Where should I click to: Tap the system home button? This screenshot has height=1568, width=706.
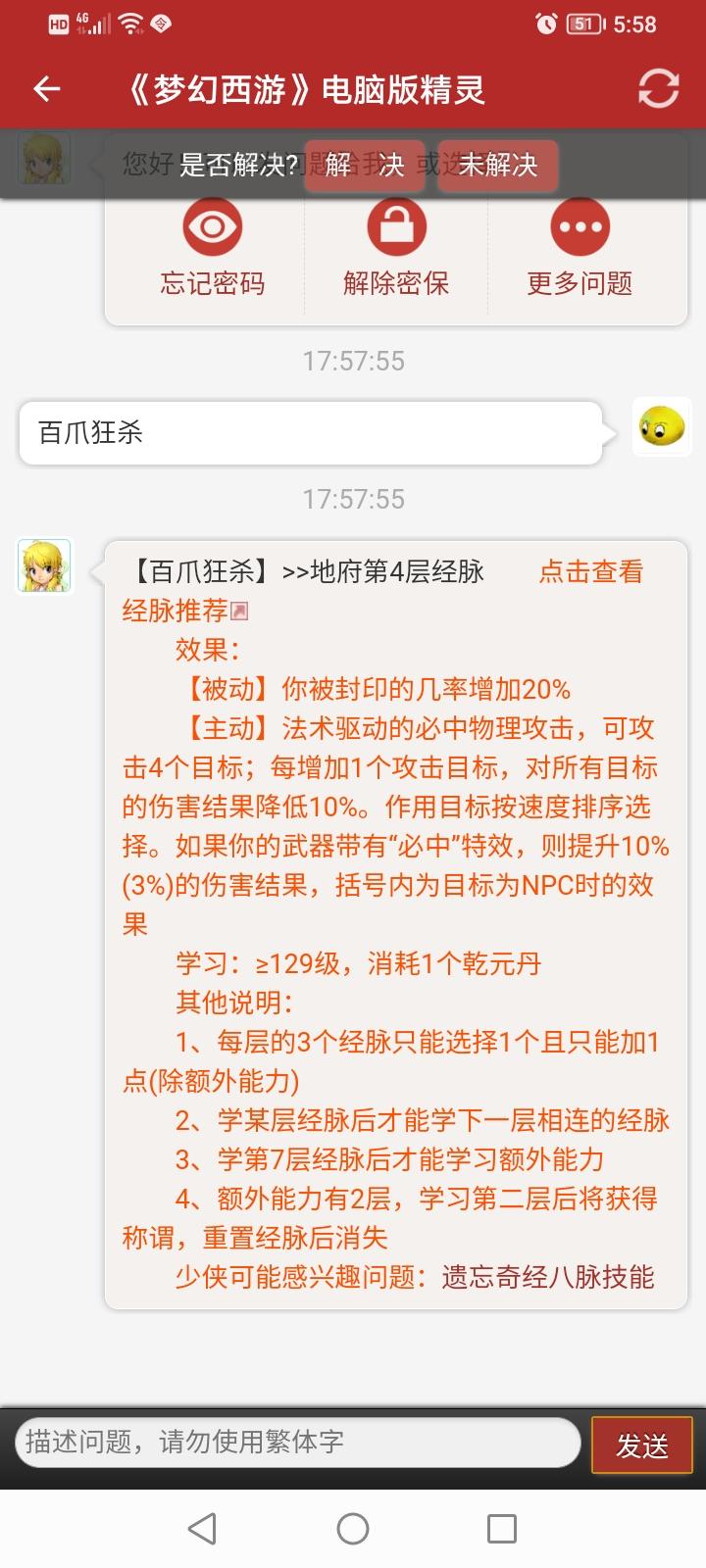[353, 1529]
